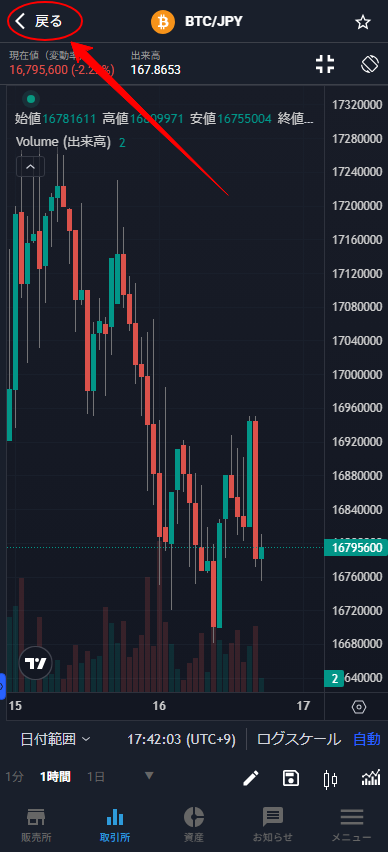Go back with the 戻る button
Viewport: 388px width, 852px height.
pos(39,22)
